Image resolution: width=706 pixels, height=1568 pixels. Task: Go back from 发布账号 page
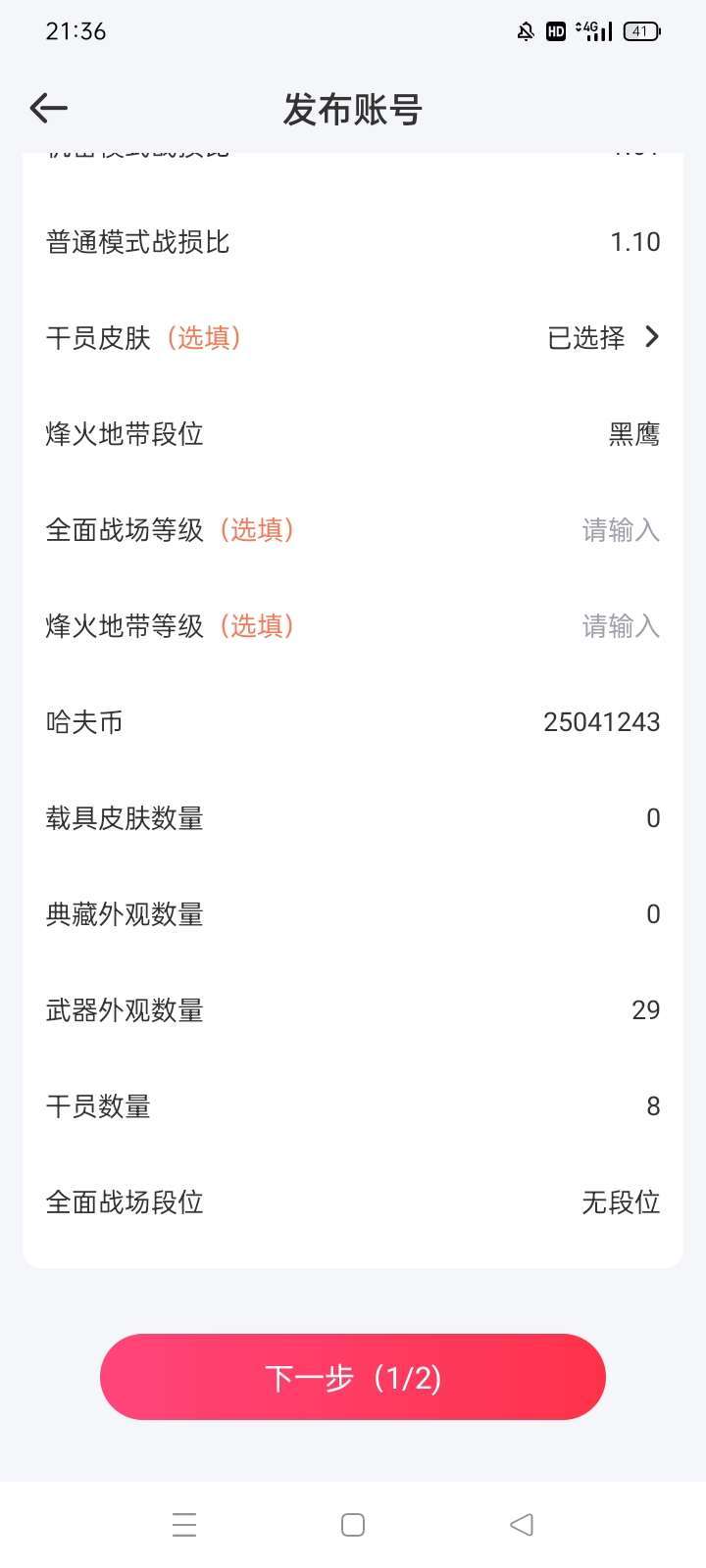pyautogui.click(x=49, y=109)
